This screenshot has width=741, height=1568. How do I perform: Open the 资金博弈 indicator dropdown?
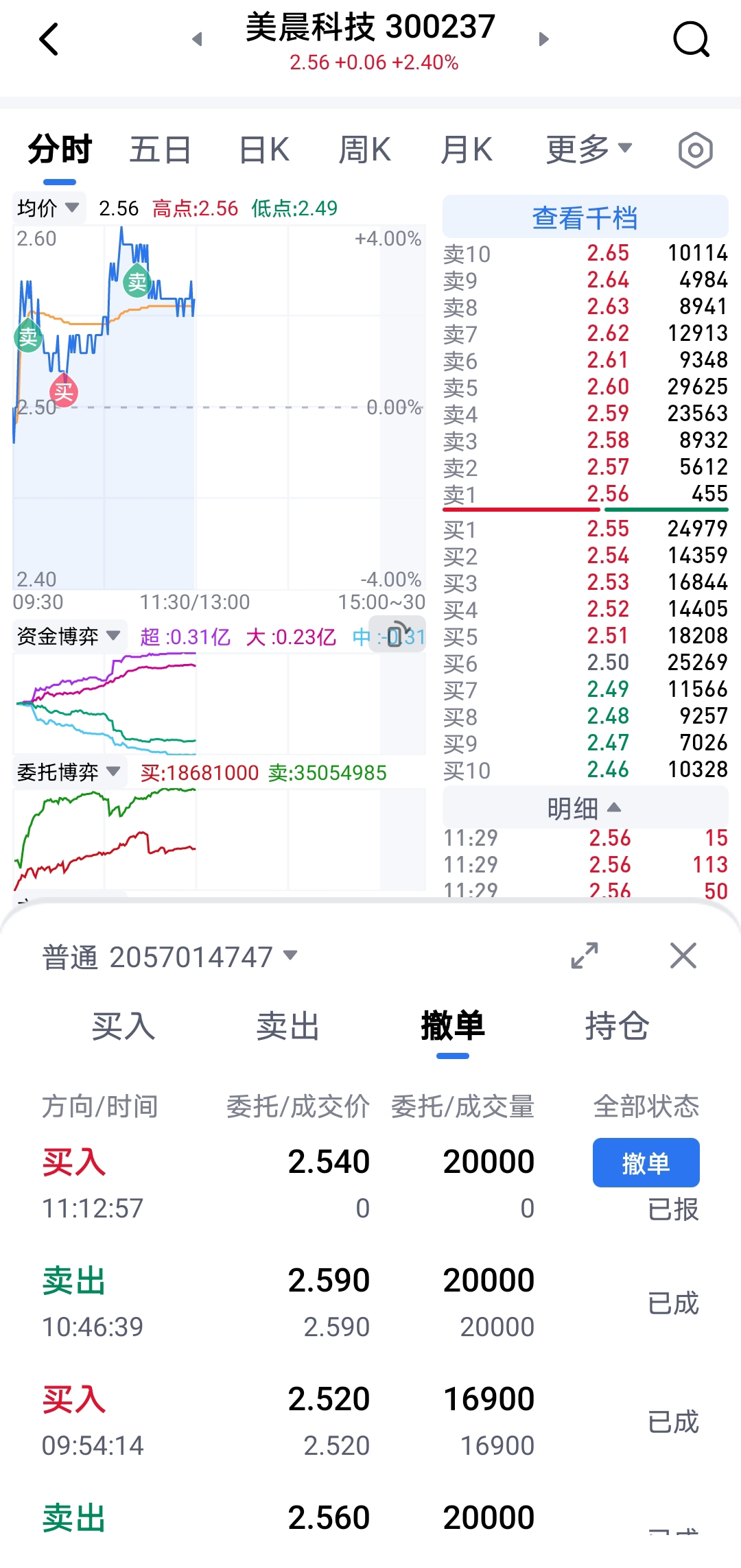[69, 636]
